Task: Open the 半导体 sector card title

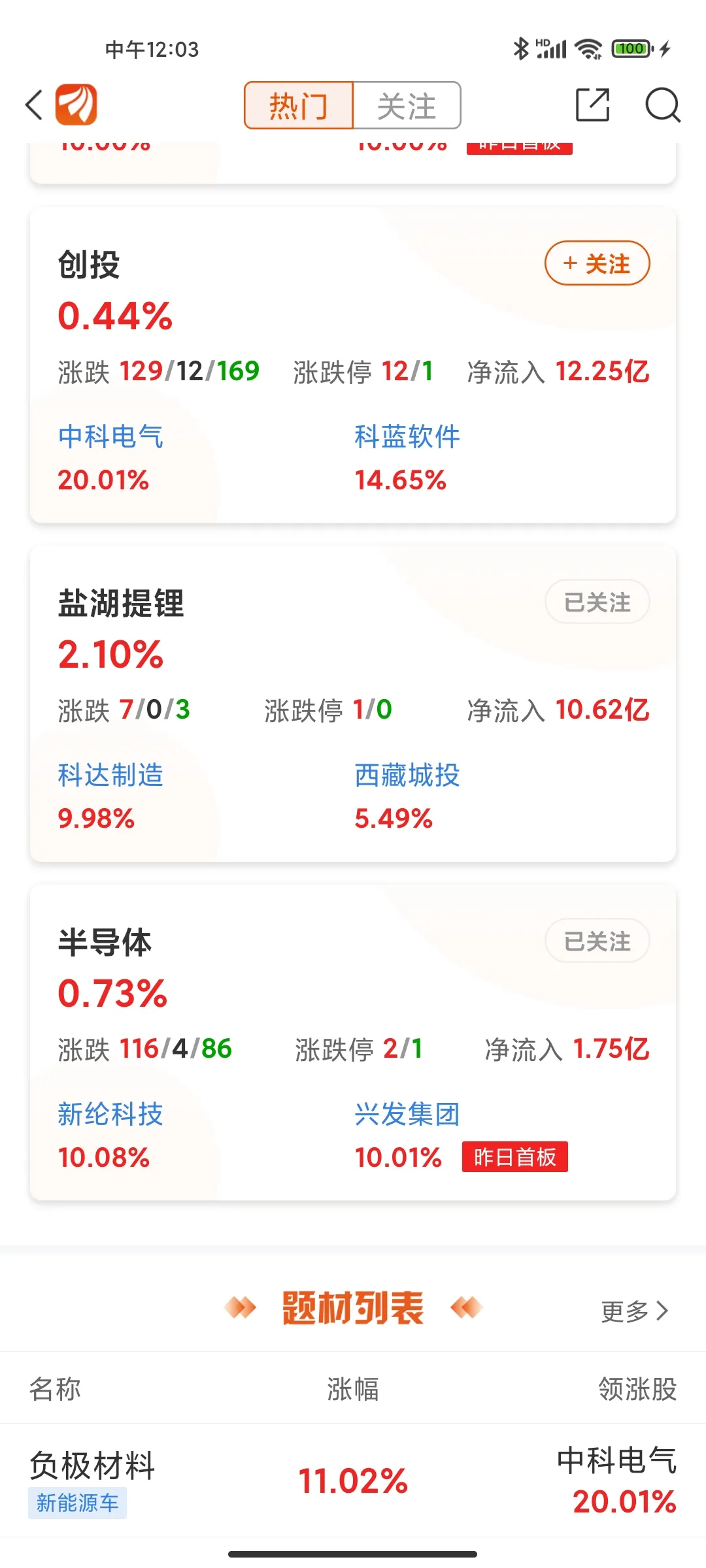Action: tap(105, 943)
